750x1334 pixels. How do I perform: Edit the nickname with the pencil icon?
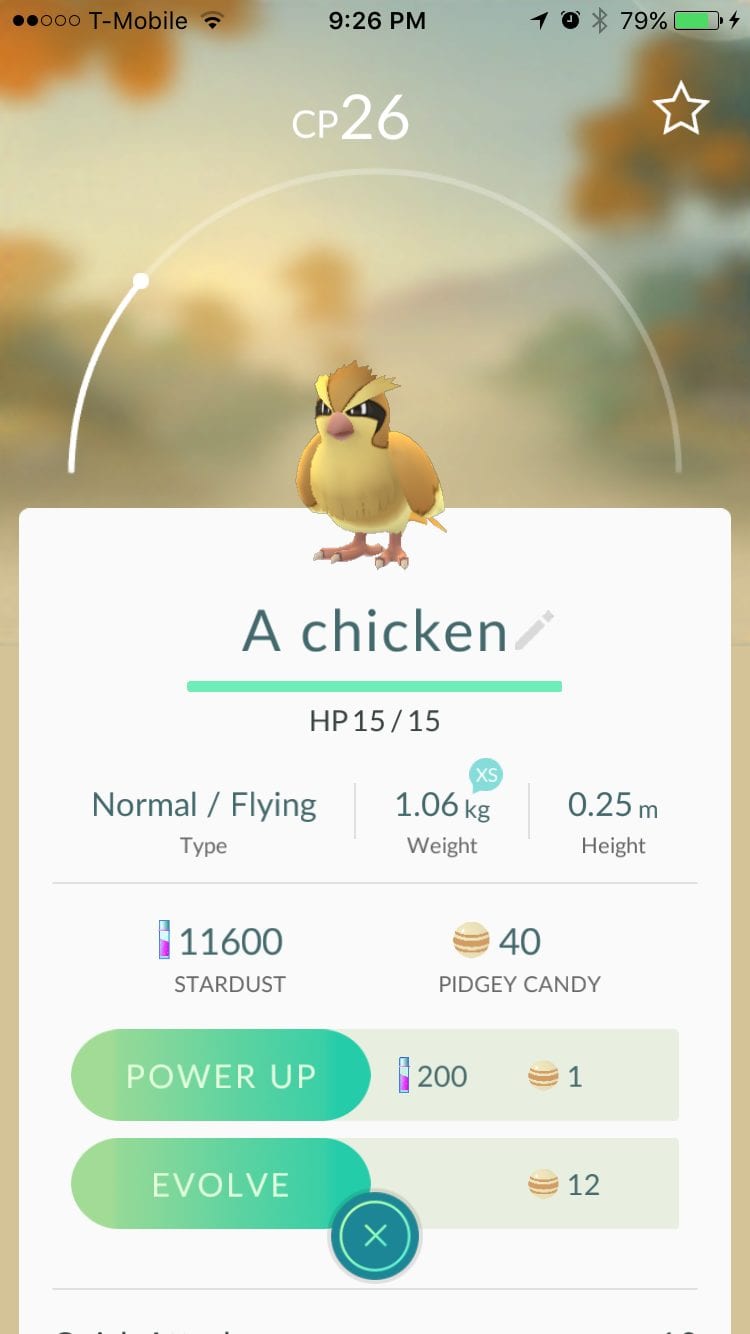pos(534,632)
